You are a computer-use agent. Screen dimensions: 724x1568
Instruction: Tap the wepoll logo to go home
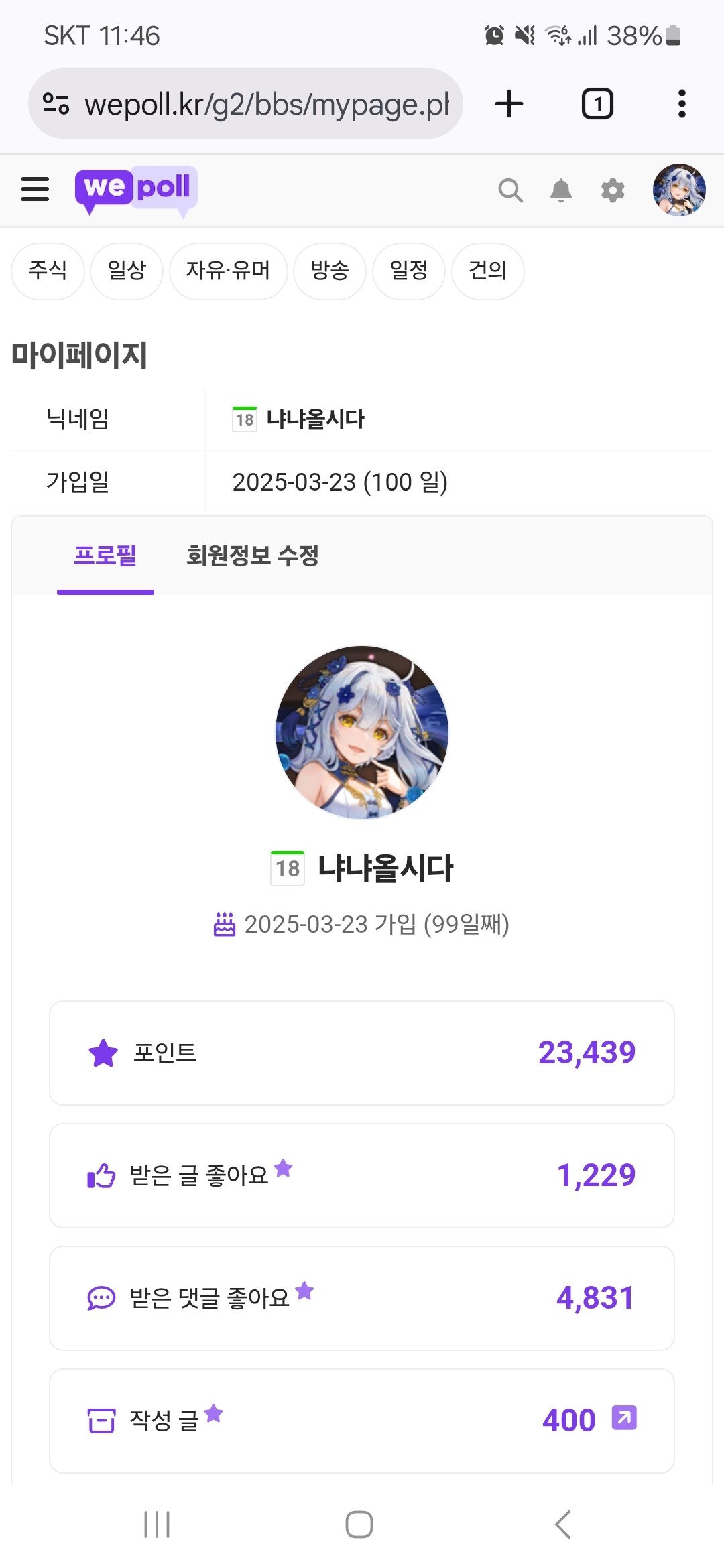[x=136, y=189]
